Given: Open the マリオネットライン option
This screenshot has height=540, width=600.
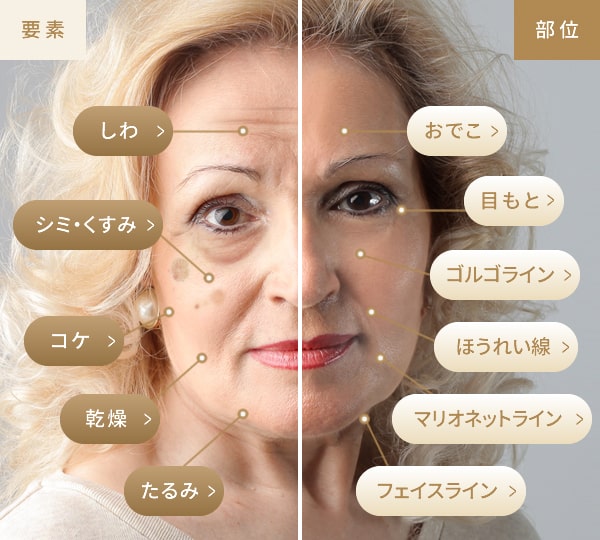Looking at the screenshot, I should (491, 419).
